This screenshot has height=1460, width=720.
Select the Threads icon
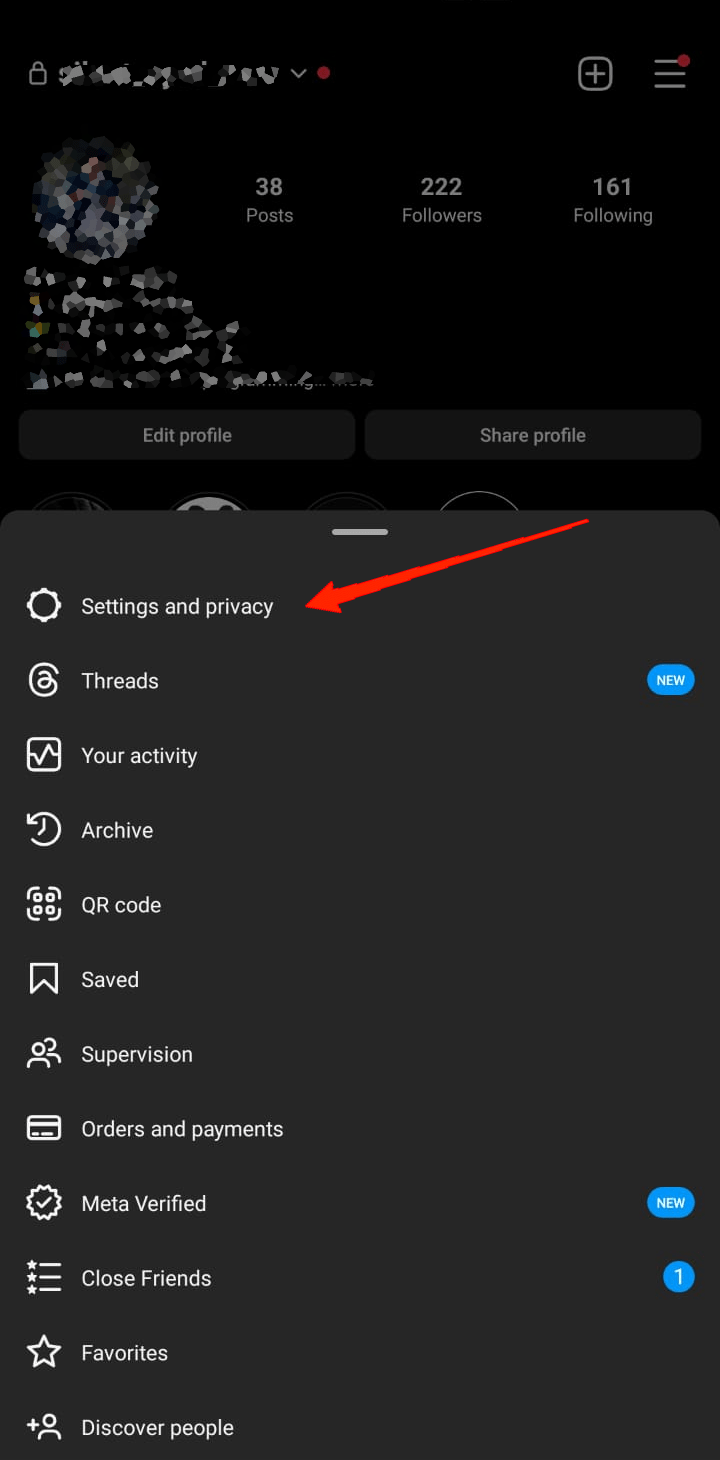point(44,680)
